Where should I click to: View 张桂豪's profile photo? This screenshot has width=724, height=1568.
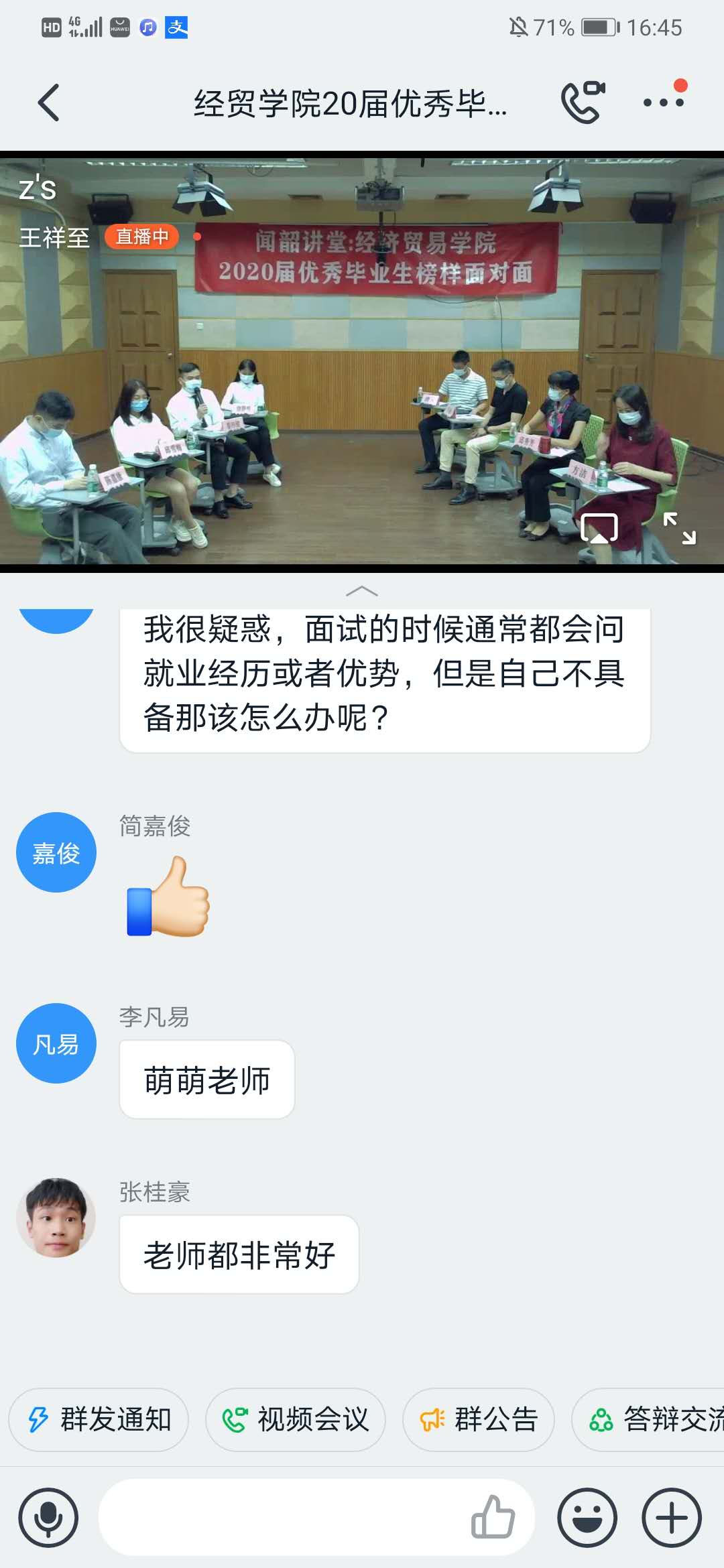click(56, 1218)
